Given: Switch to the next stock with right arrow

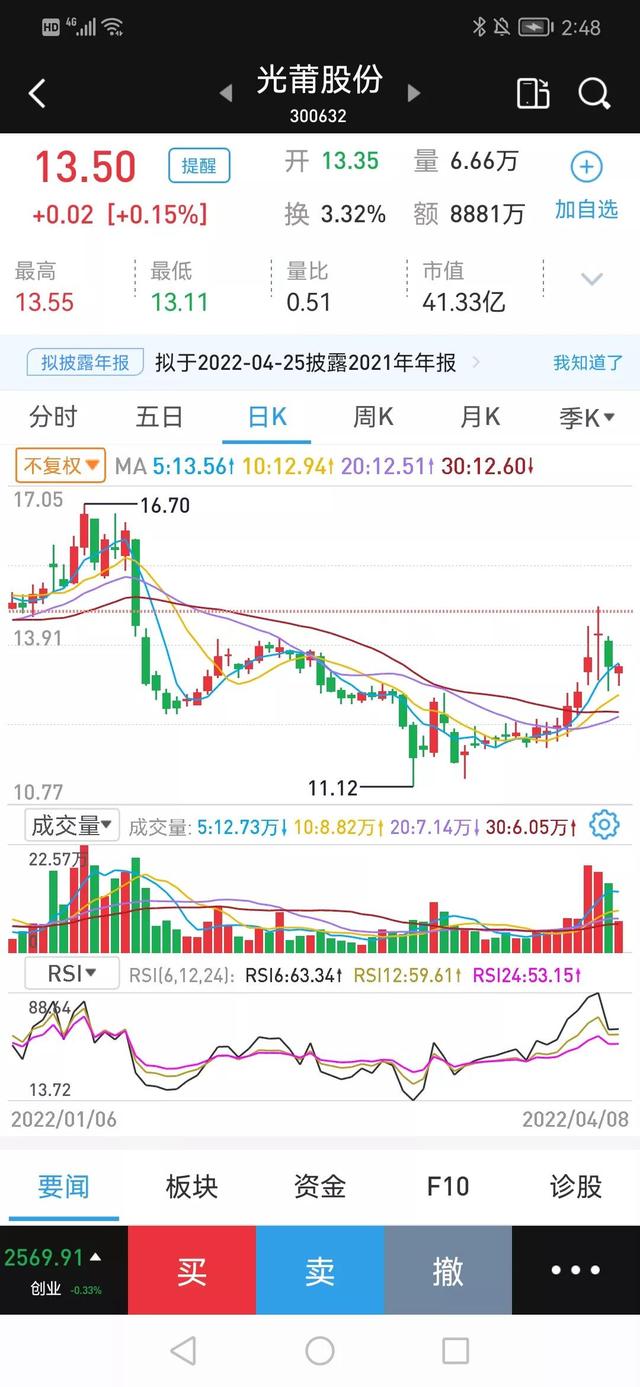Looking at the screenshot, I should click(413, 93).
